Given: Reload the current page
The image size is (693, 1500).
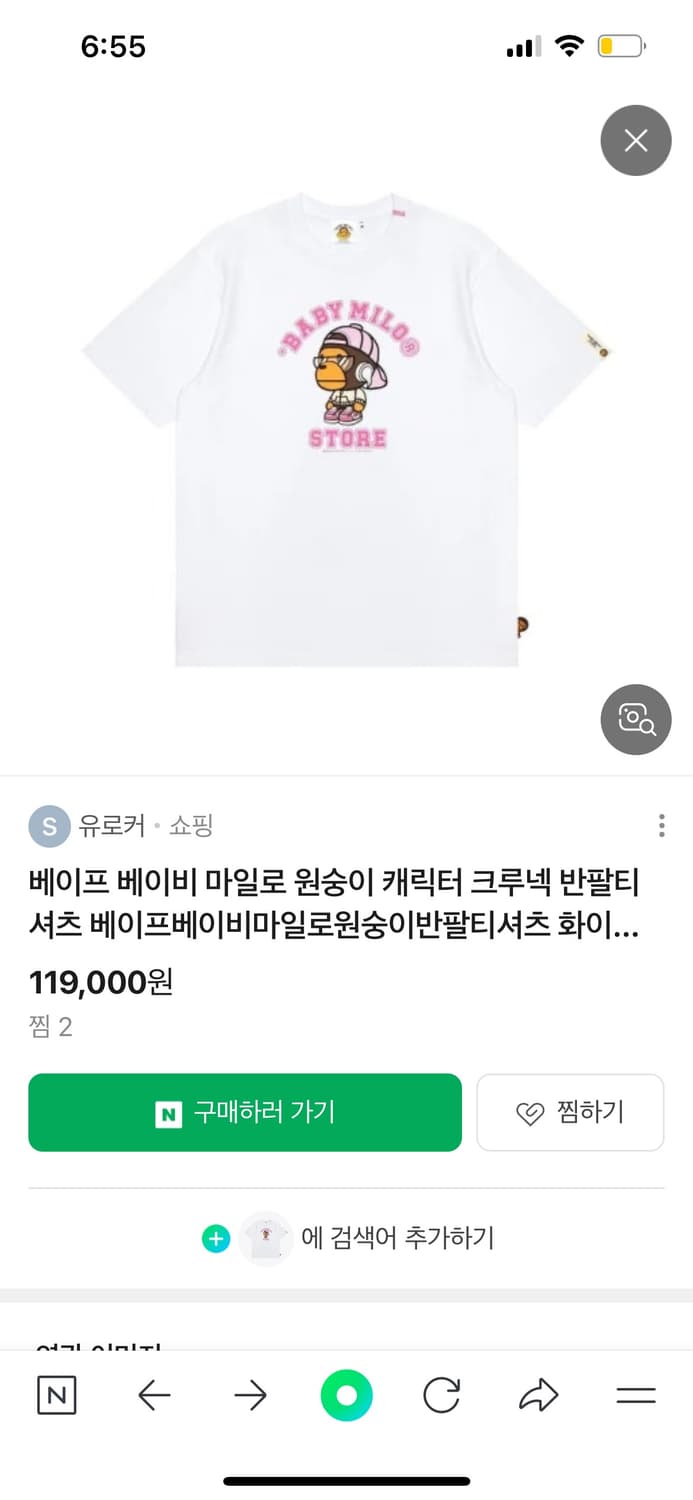Looking at the screenshot, I should click(x=441, y=1395).
